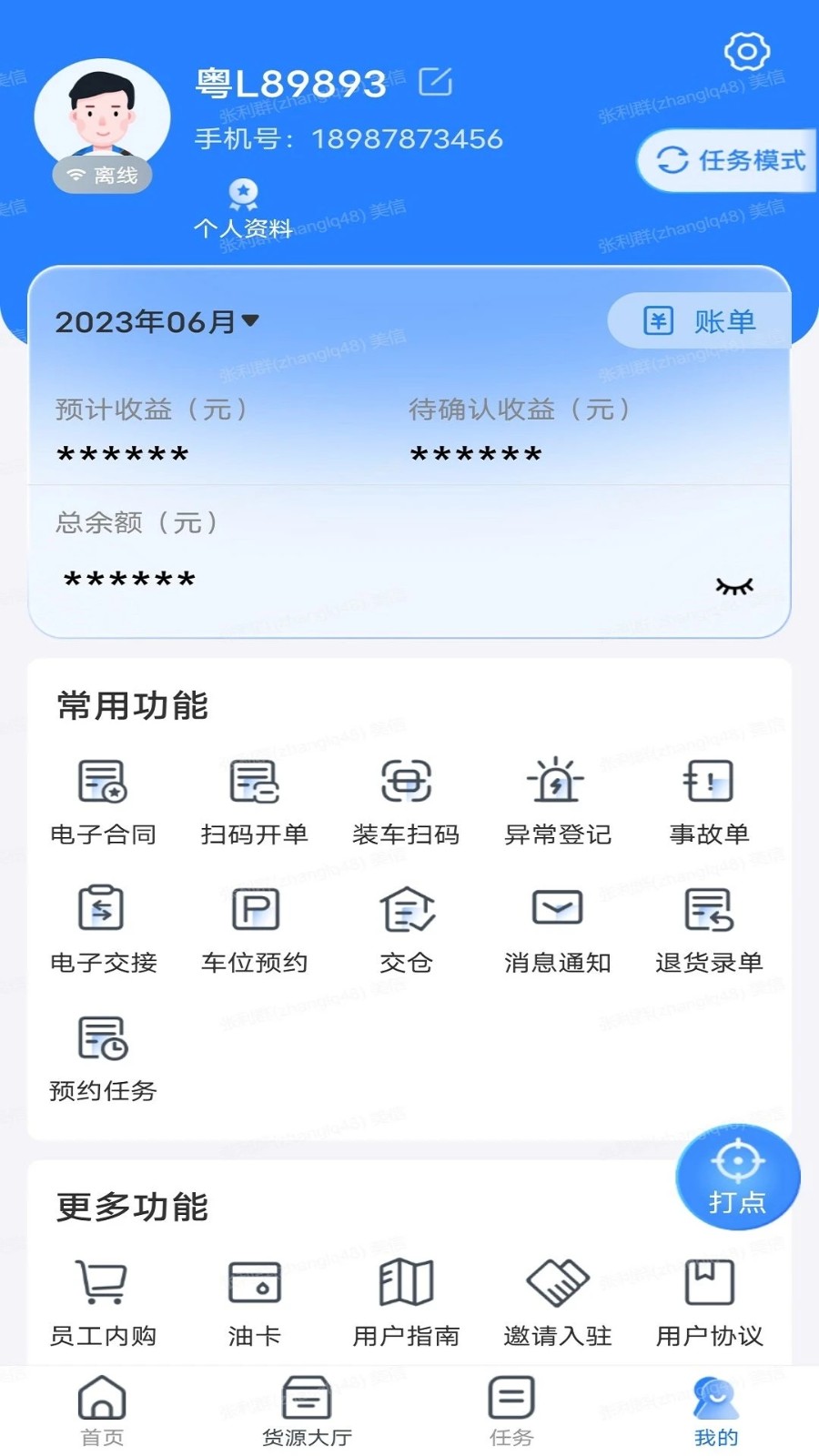This screenshot has height=1456, width=819.
Task: Tap the 离线 offline status badge
Action: pyautogui.click(x=102, y=176)
